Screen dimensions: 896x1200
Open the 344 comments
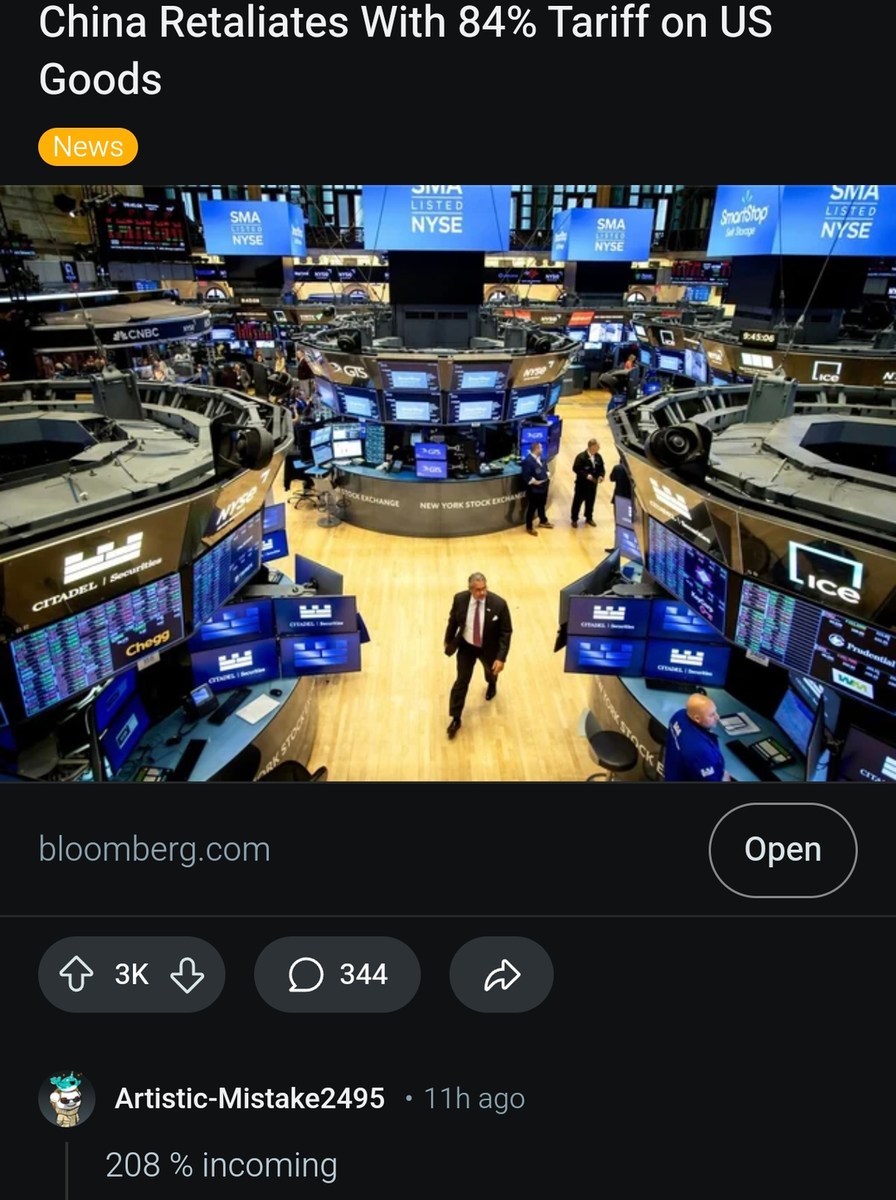[337, 974]
